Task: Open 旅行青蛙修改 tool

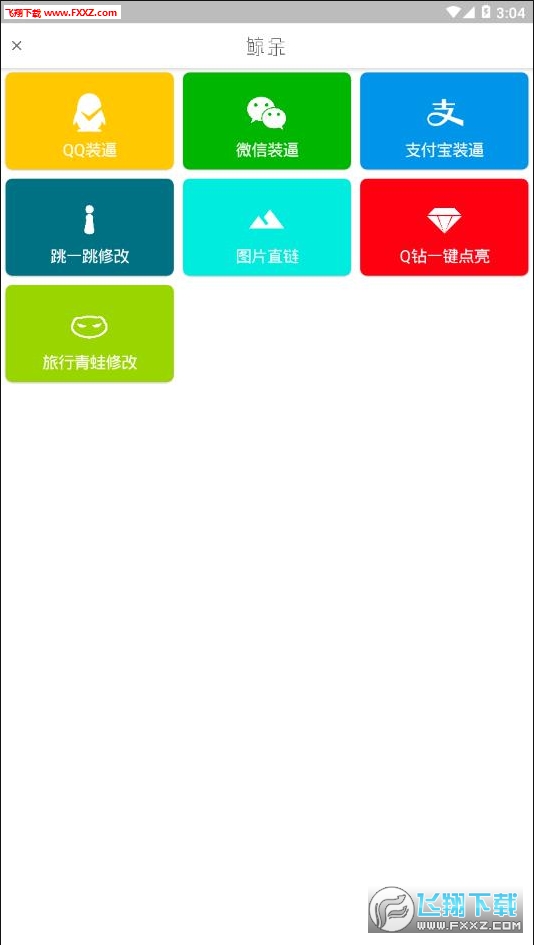Action: point(90,333)
